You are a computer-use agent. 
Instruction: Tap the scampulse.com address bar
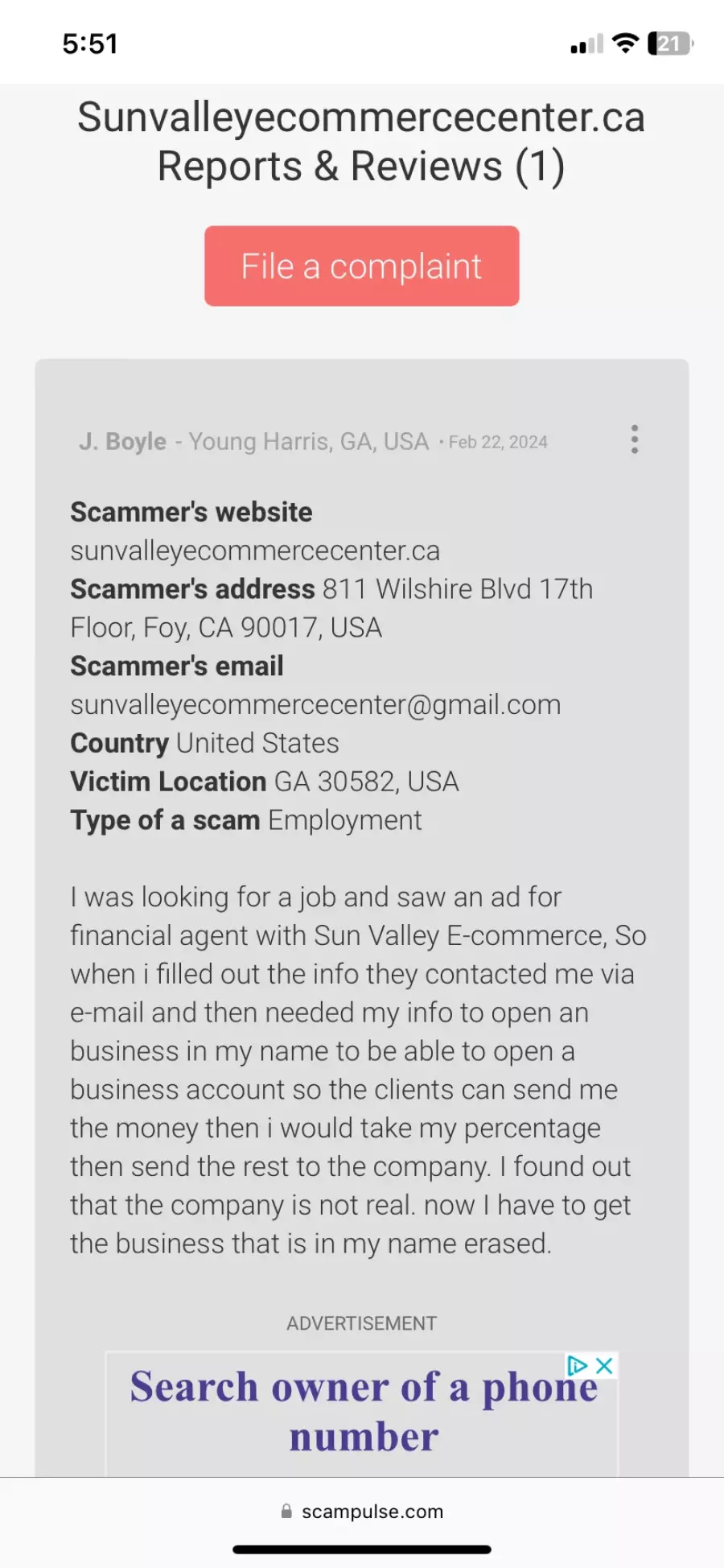click(x=362, y=1512)
